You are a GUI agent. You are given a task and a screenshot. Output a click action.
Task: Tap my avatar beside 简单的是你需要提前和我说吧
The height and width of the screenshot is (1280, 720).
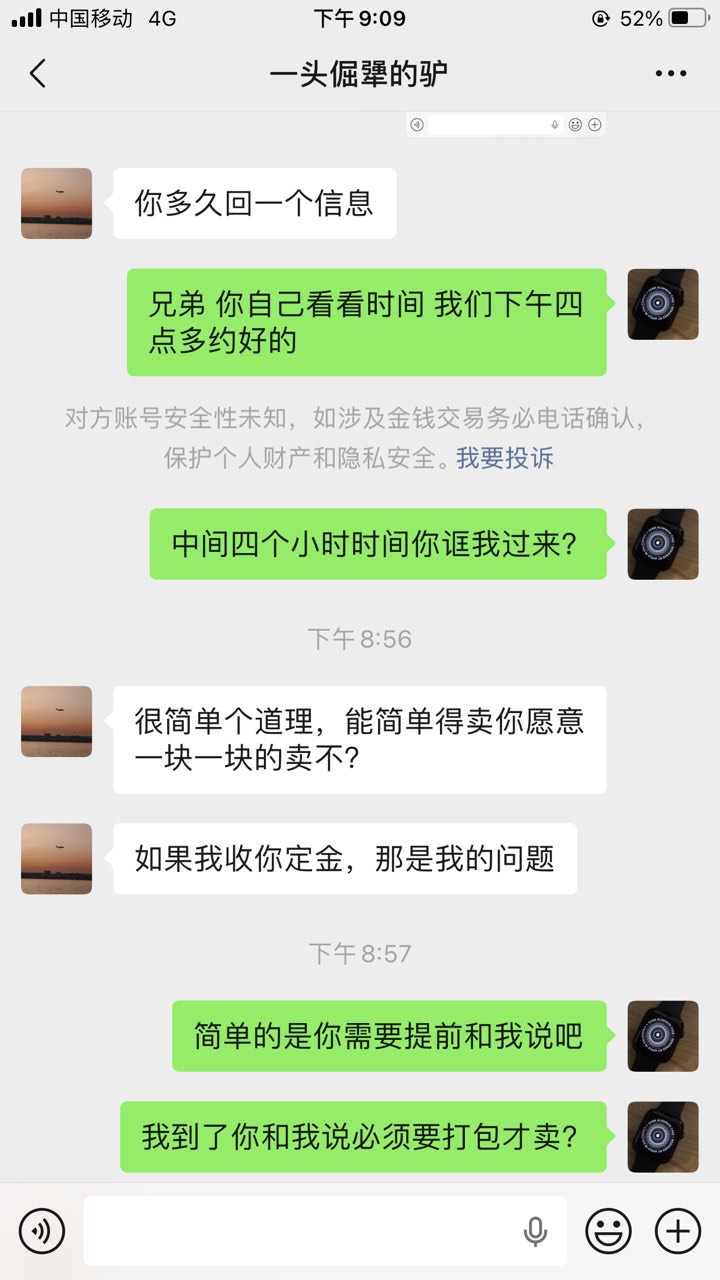(662, 1036)
